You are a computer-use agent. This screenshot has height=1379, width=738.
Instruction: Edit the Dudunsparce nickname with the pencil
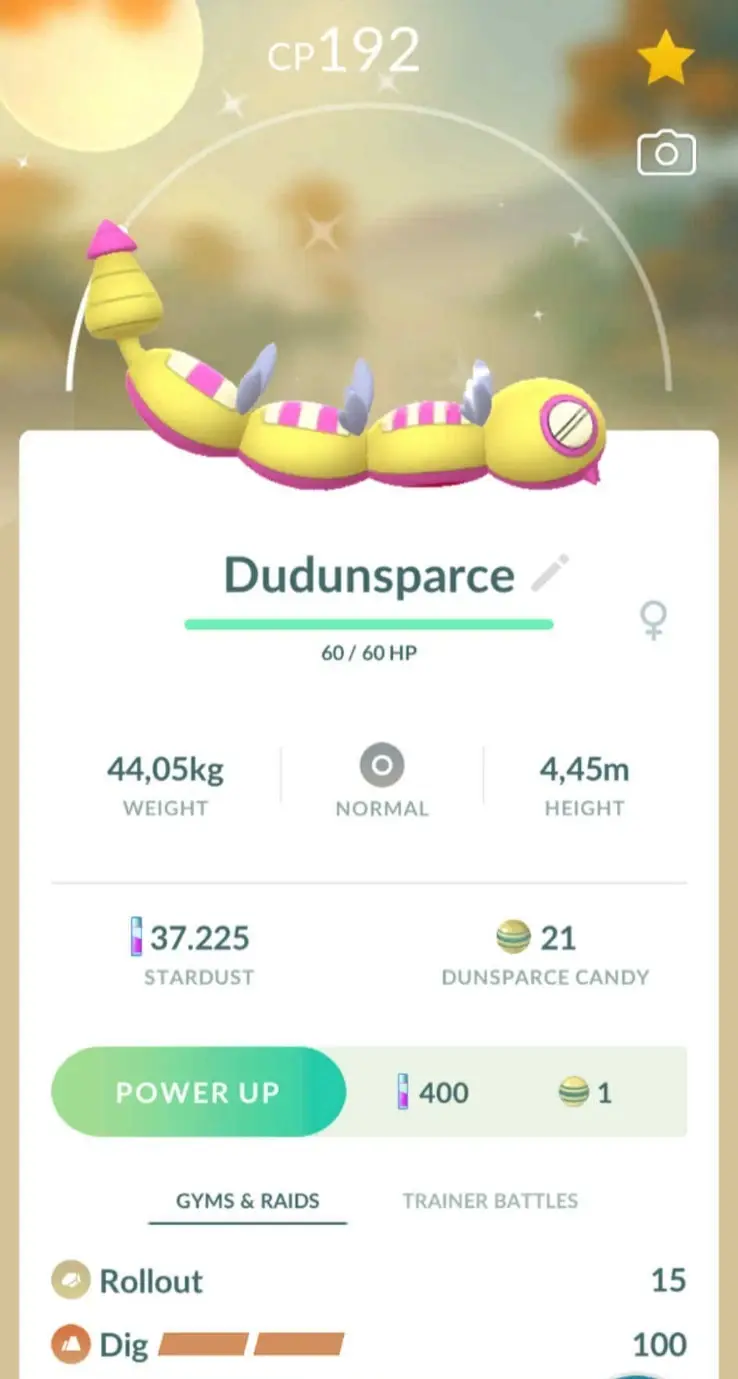(x=549, y=573)
